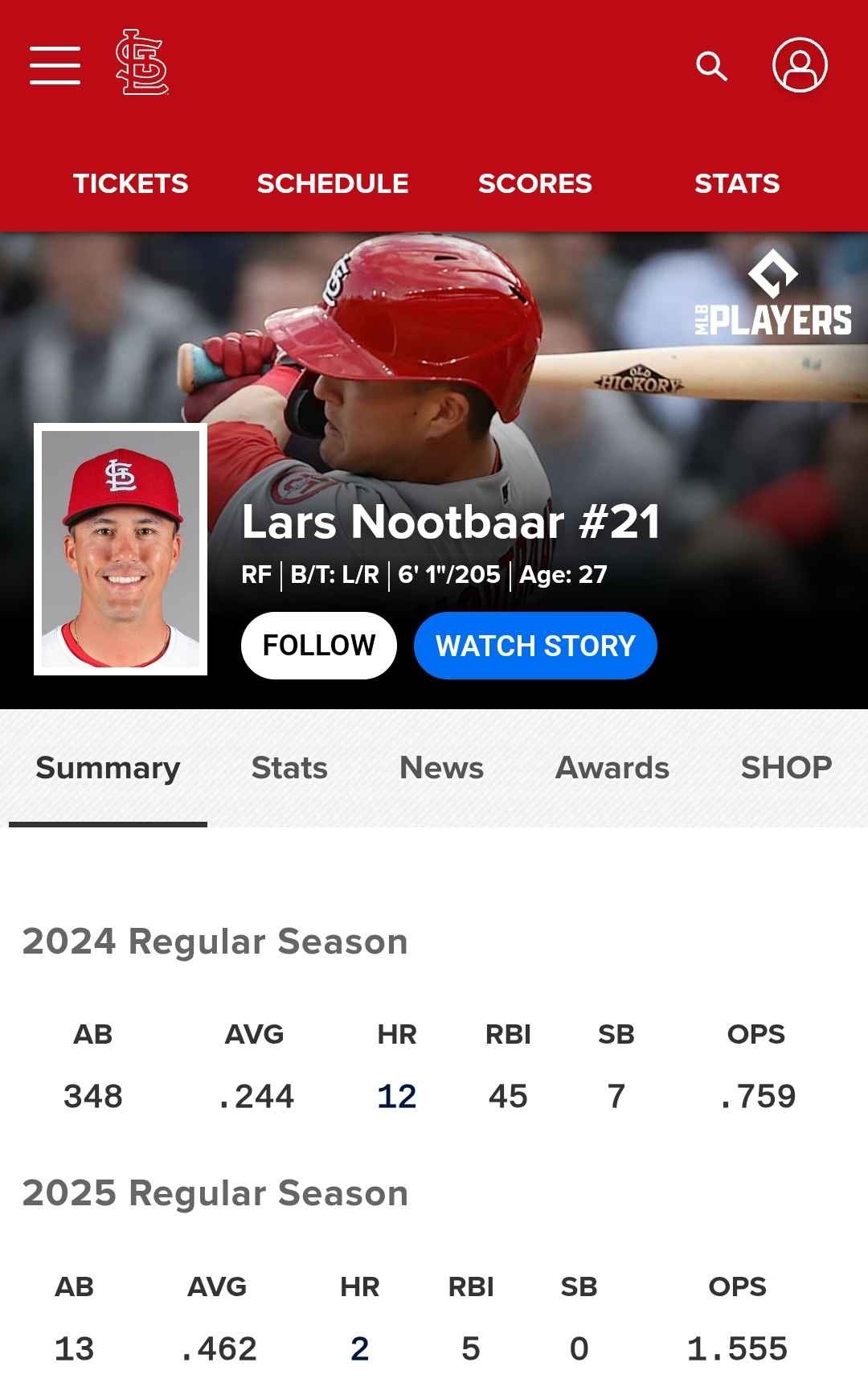Go to Tickets
Screen dimensions: 868x1387
(130, 183)
